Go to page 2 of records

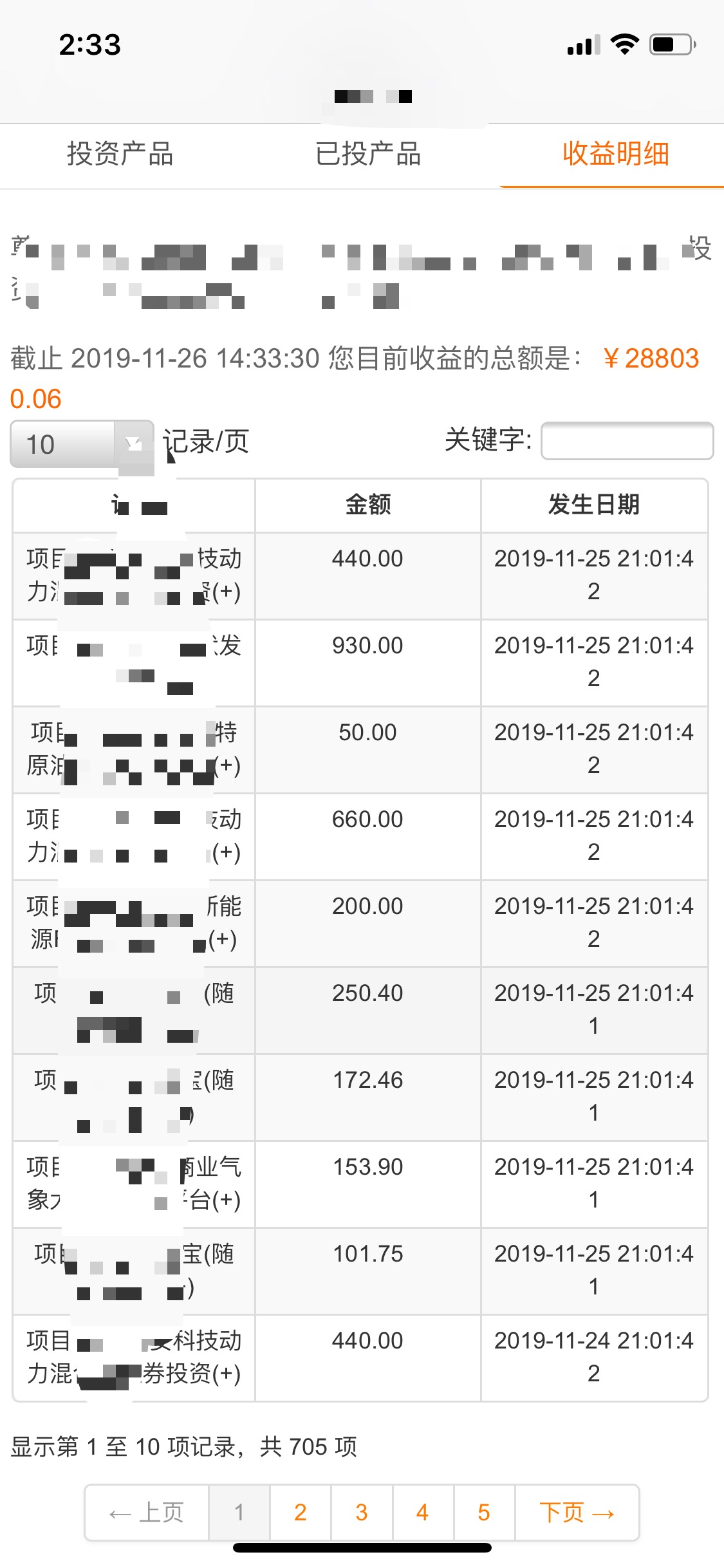[x=300, y=1514]
